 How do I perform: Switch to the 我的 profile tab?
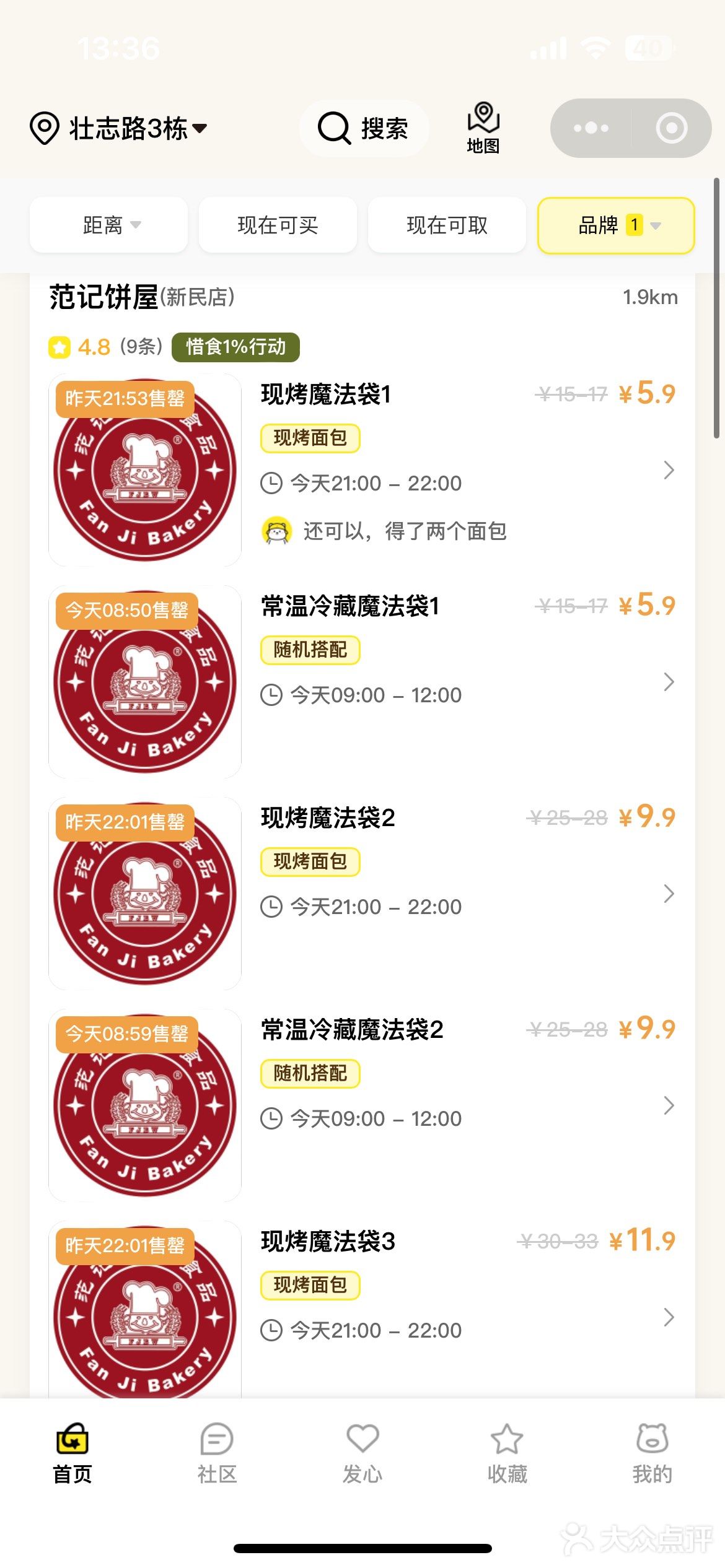click(652, 1453)
